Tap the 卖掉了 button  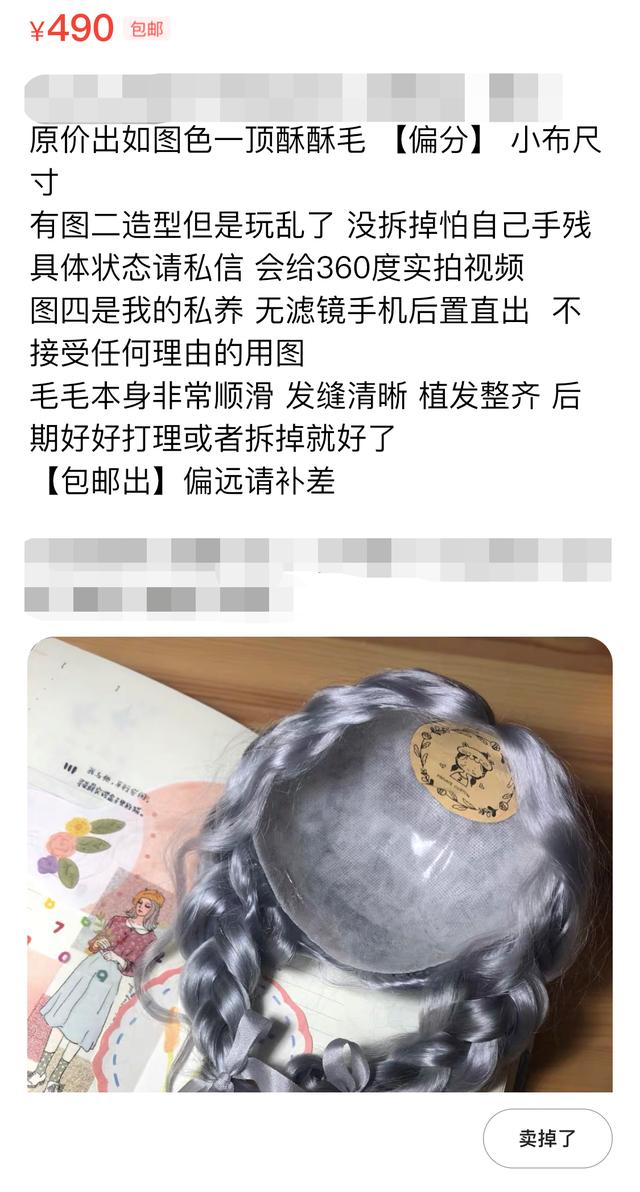point(547,1138)
